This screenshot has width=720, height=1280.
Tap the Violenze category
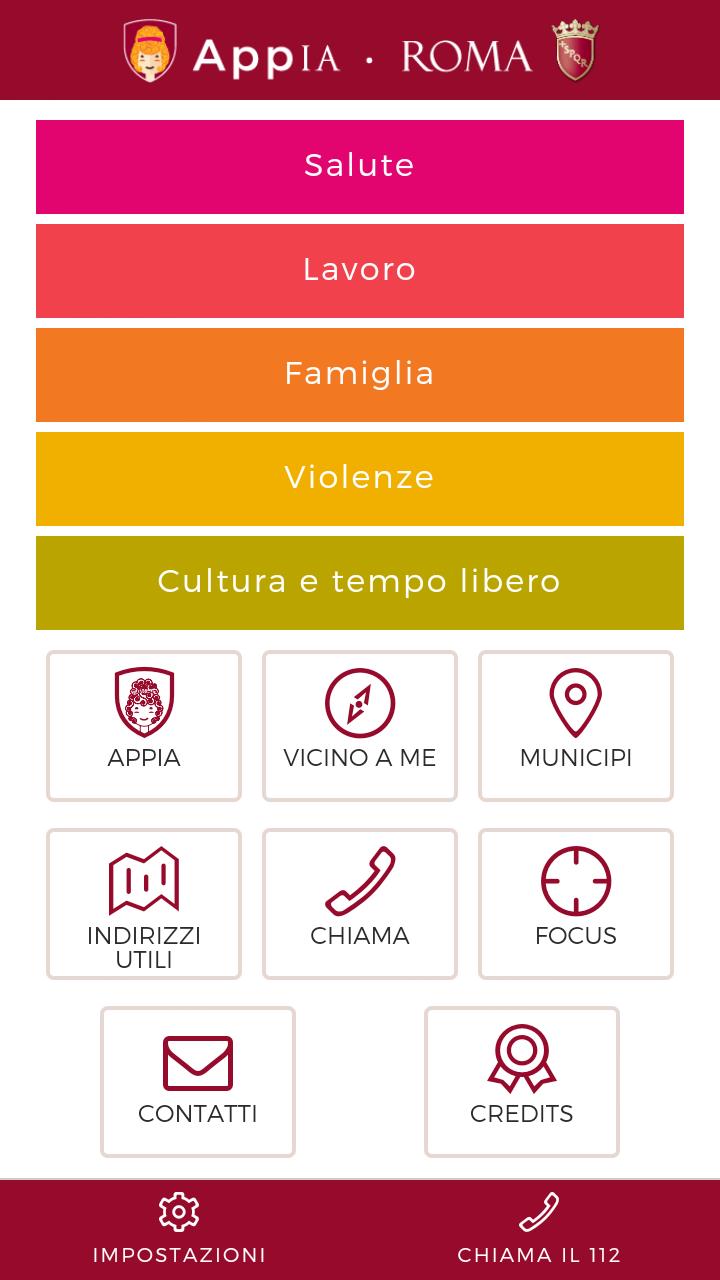click(x=360, y=479)
